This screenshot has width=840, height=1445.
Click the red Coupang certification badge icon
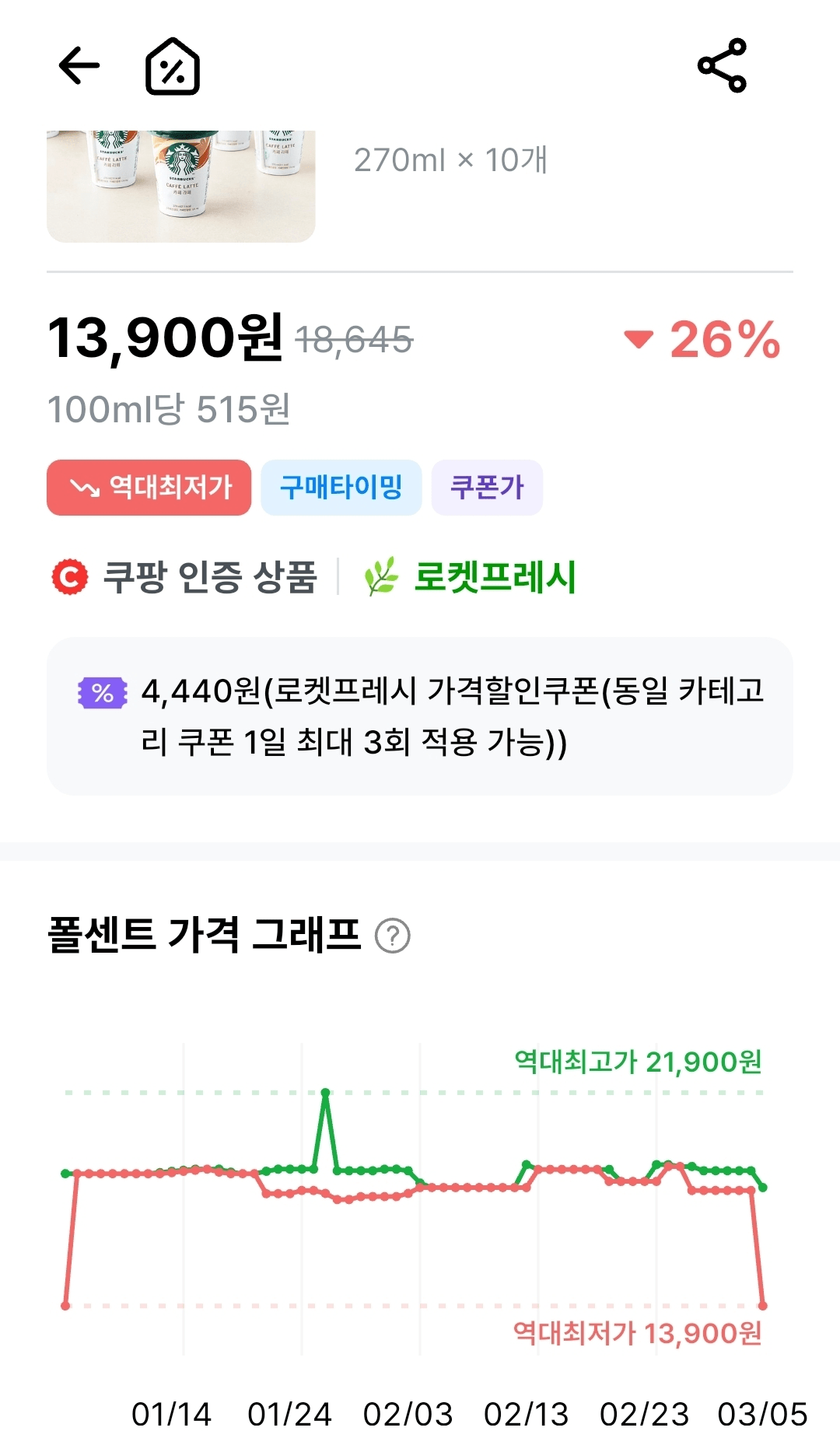69,577
